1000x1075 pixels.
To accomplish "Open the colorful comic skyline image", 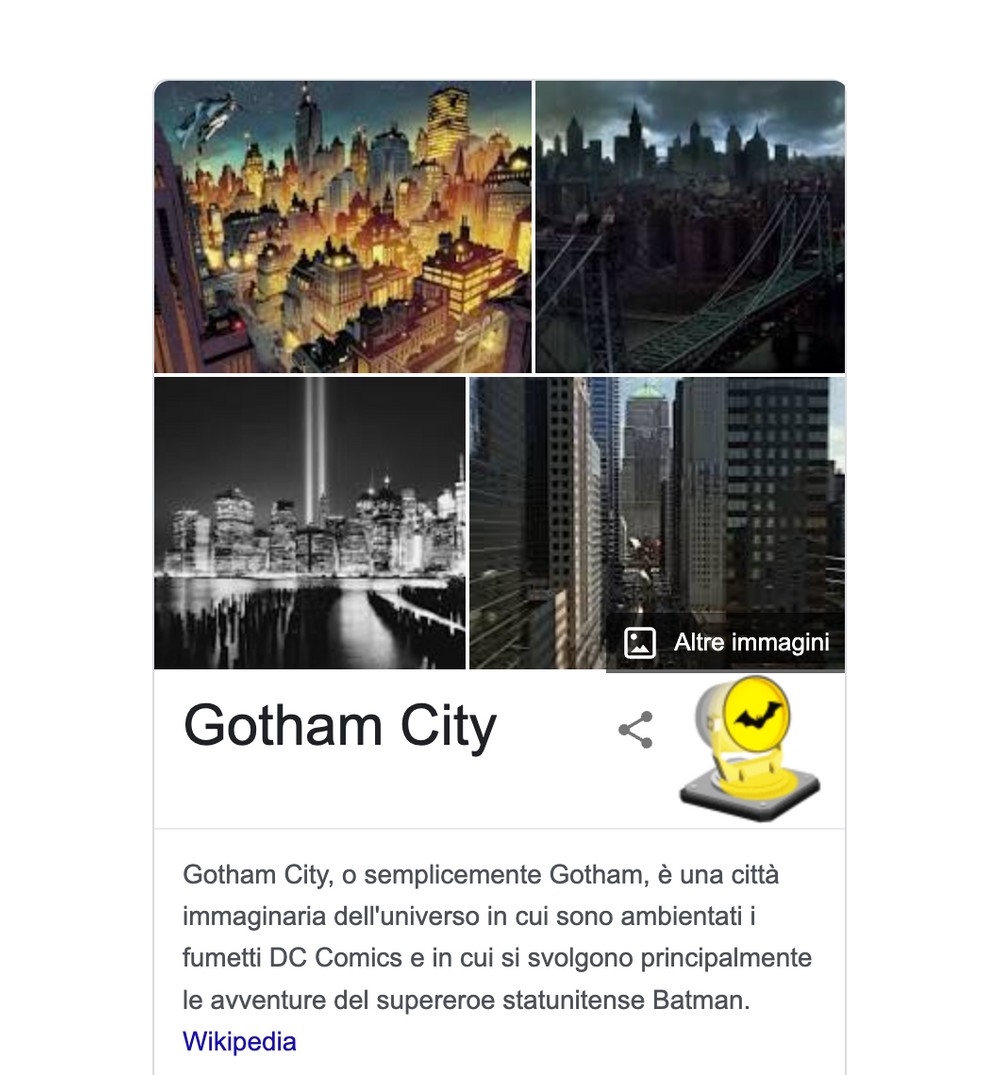I will coord(343,227).
